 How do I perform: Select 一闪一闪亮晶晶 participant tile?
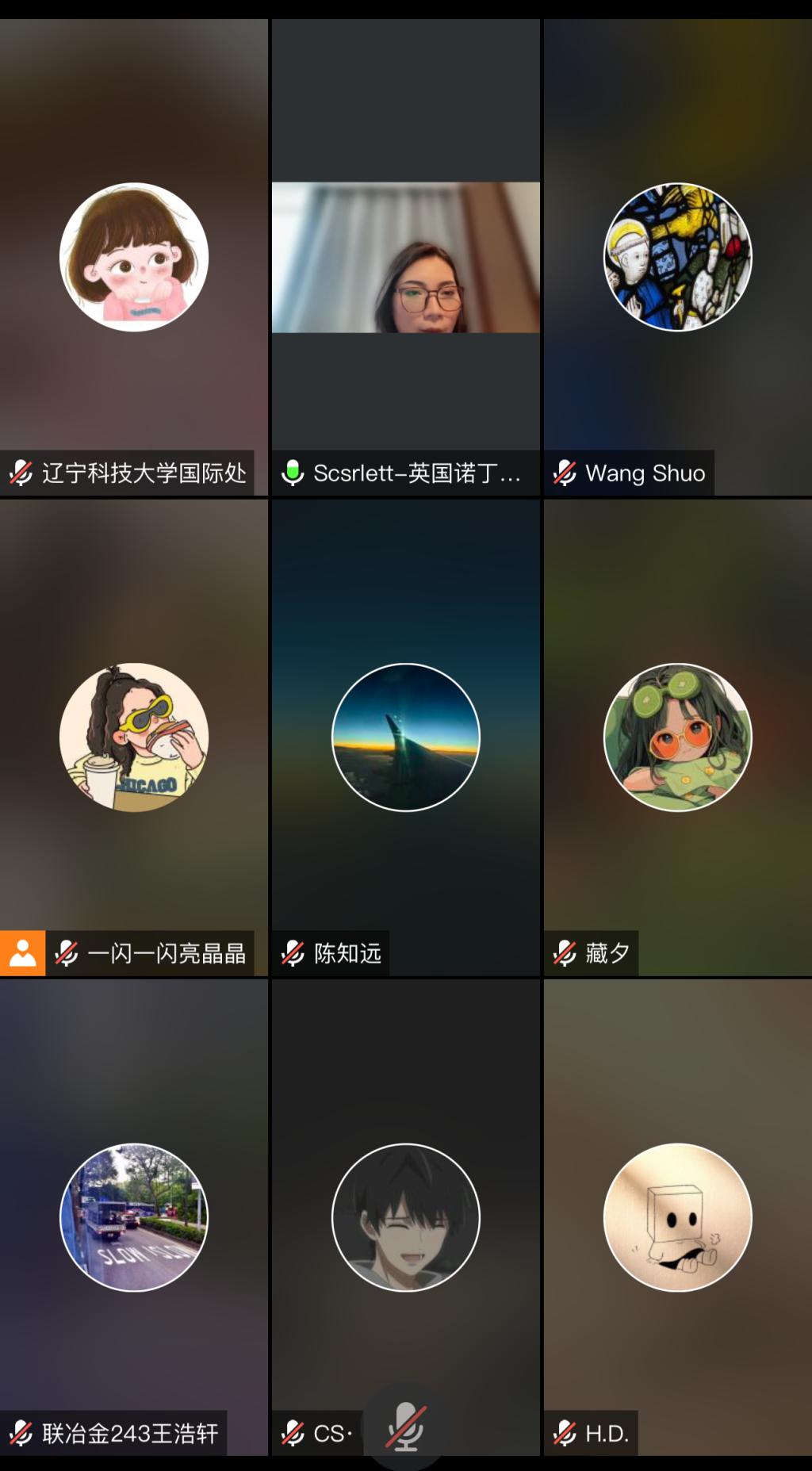point(133,737)
